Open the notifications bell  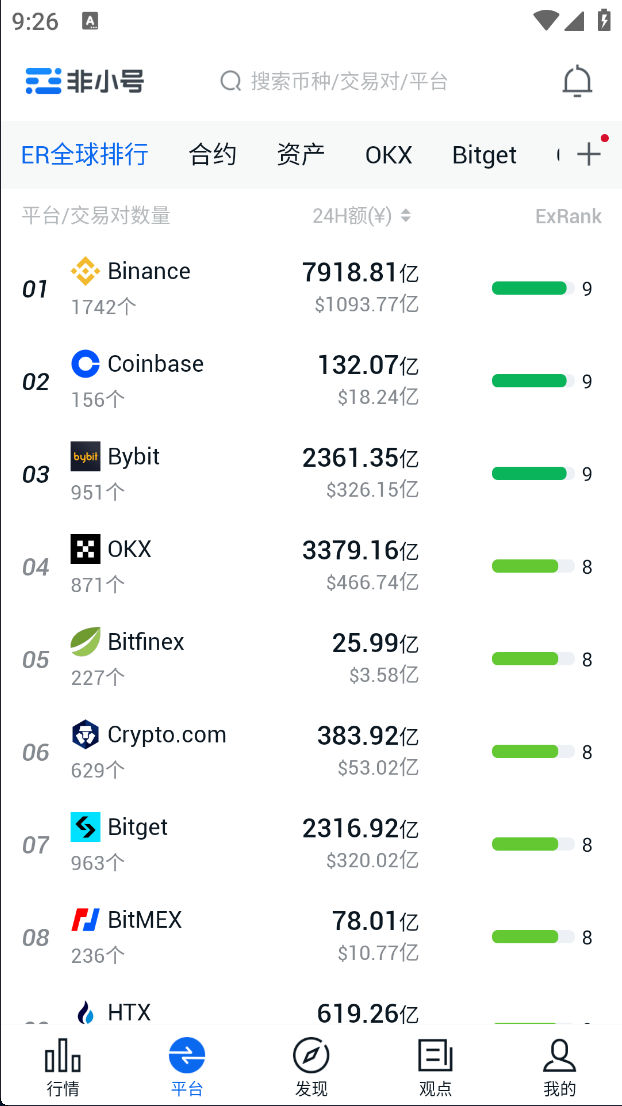[577, 81]
